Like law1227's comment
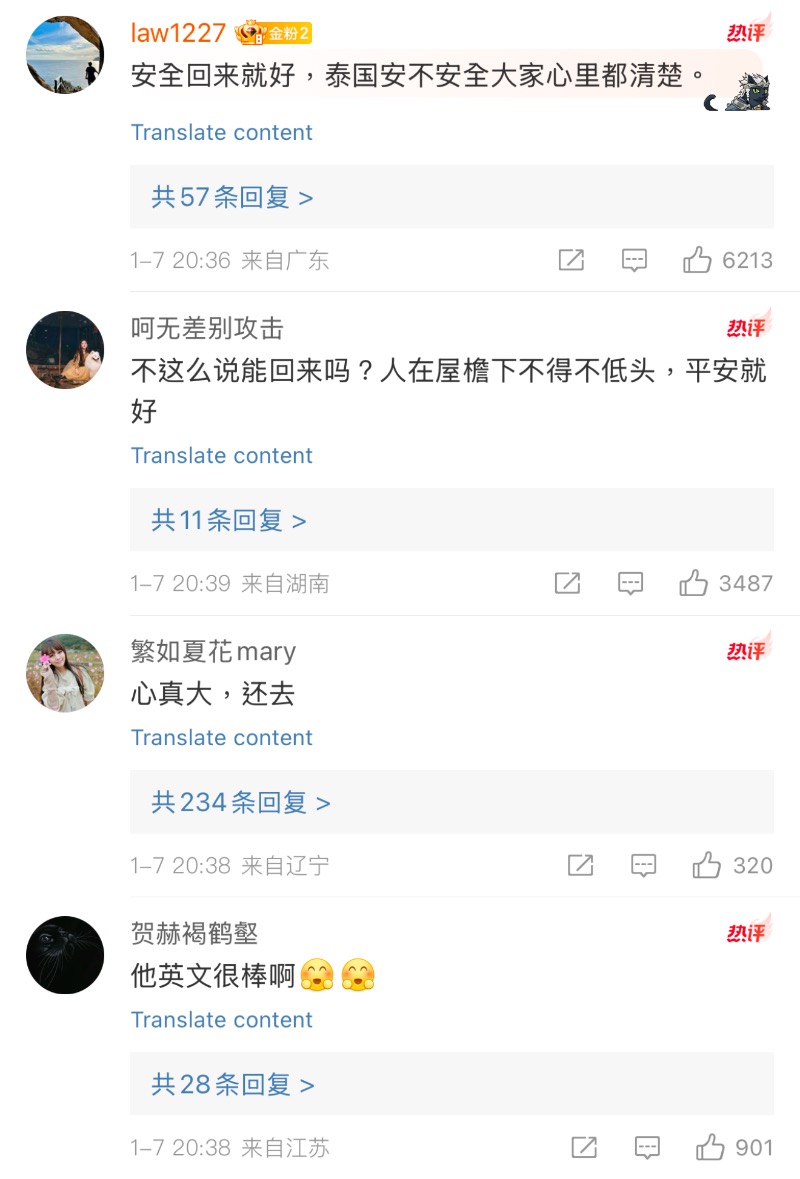 click(x=697, y=261)
